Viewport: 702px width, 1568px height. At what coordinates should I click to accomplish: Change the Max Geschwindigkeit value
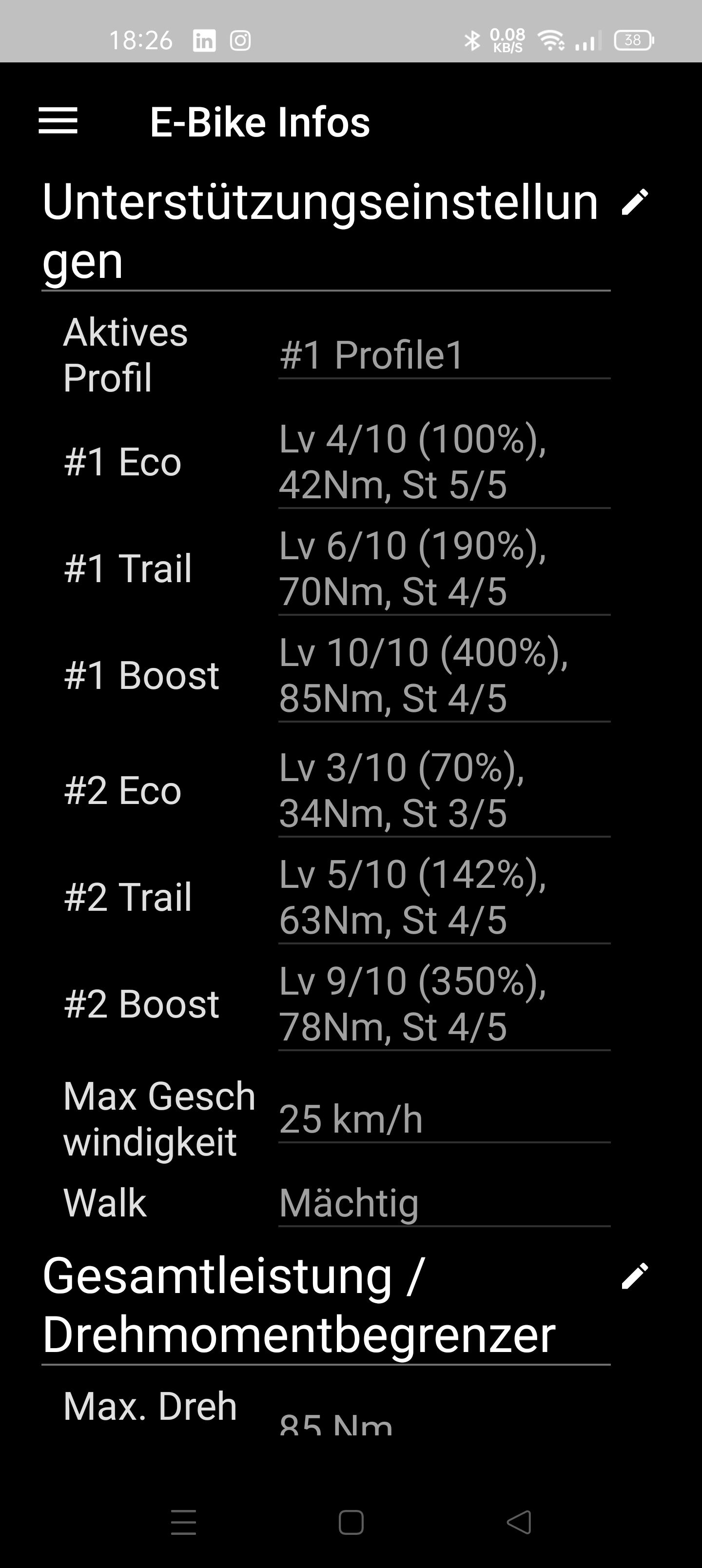tap(443, 1119)
